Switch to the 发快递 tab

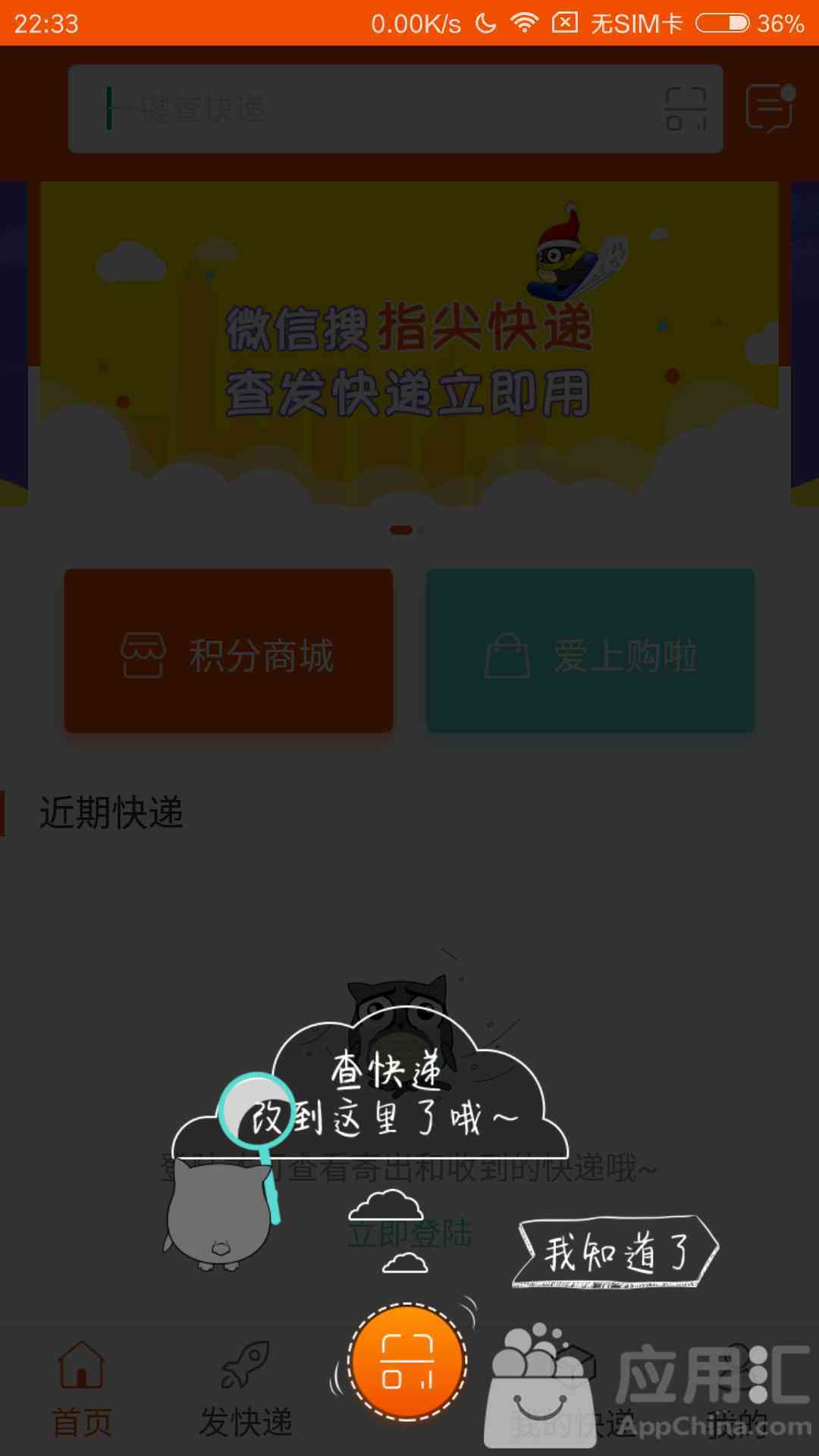[x=246, y=1389]
